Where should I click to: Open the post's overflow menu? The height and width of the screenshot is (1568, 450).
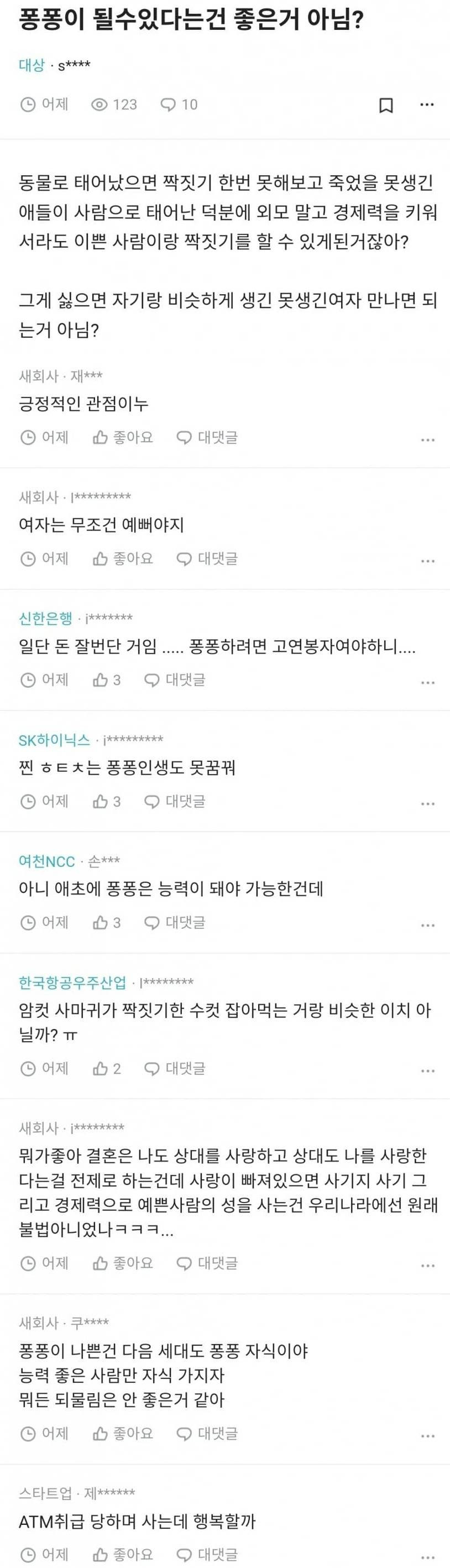tap(427, 105)
